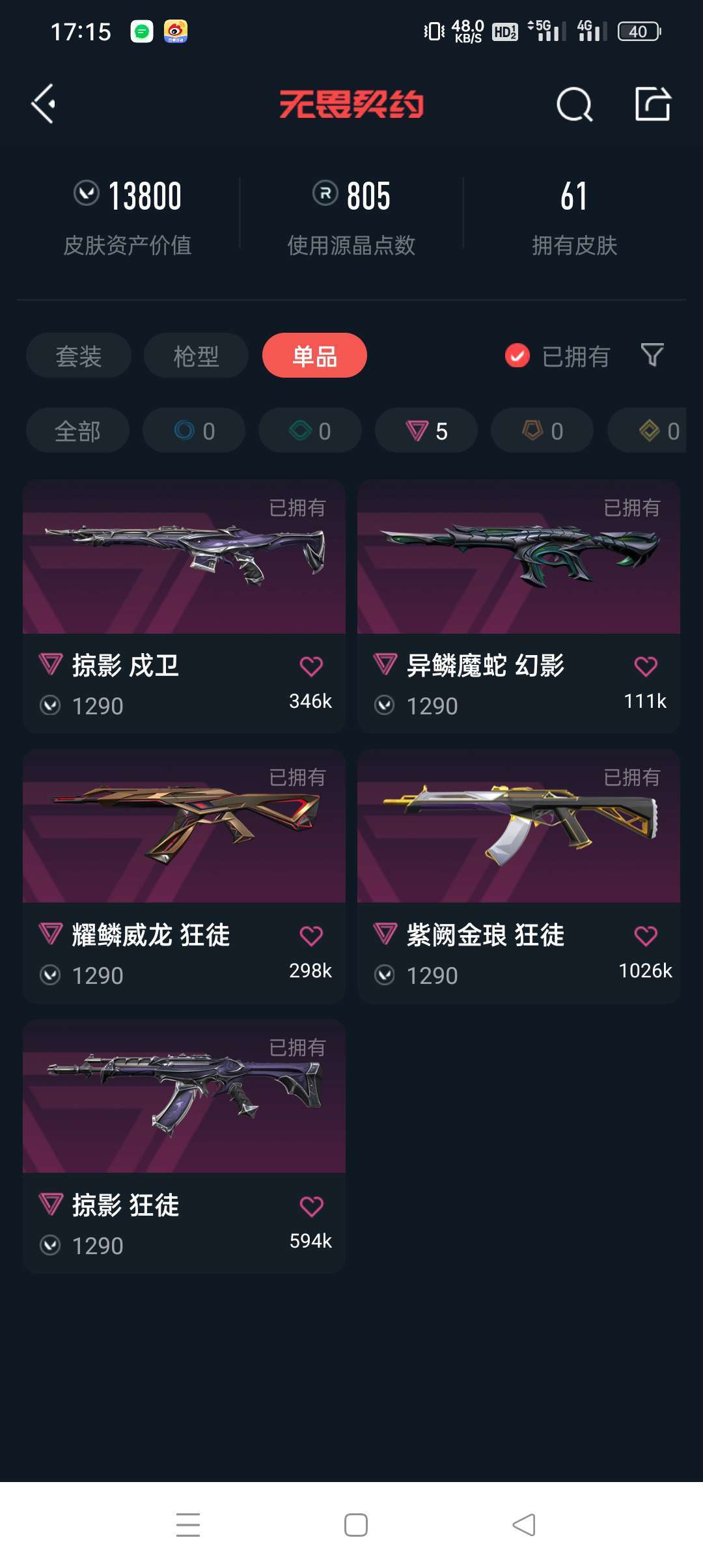Screen dimensions: 703x1568
Task: Filter by the purple triangle tier chip showing 5
Action: click(x=426, y=430)
